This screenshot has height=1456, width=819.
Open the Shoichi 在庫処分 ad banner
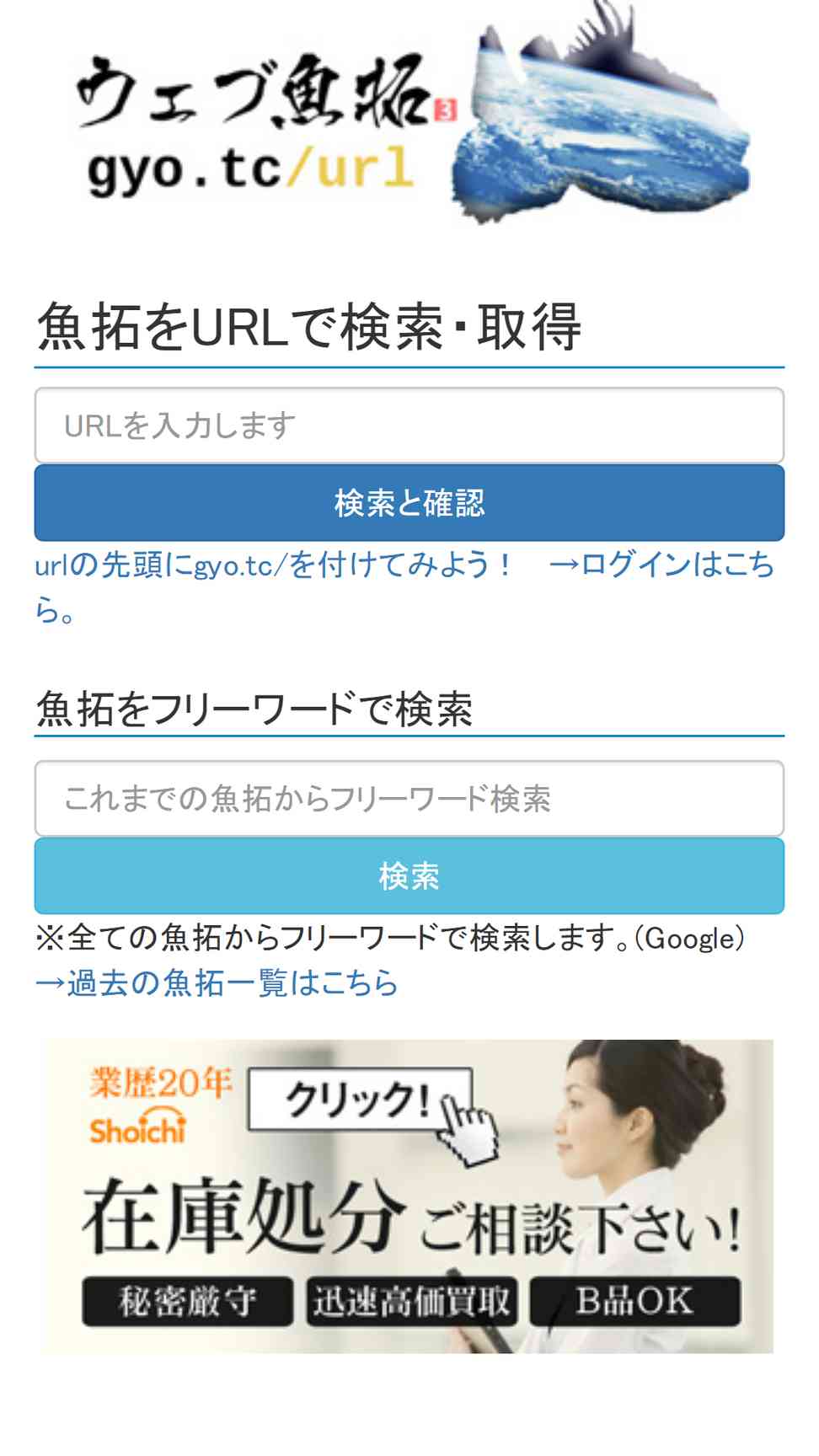coord(407,1196)
